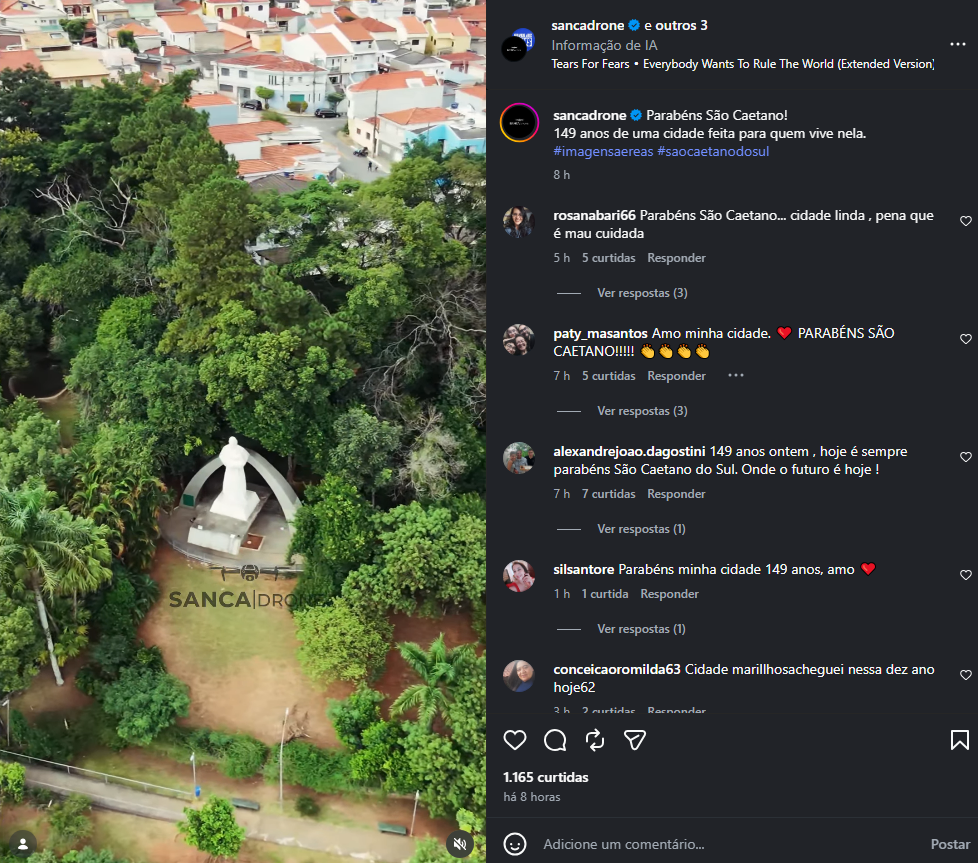Show tagged people on the video
Image resolution: width=978 pixels, height=863 pixels.
pyautogui.click(x=23, y=844)
